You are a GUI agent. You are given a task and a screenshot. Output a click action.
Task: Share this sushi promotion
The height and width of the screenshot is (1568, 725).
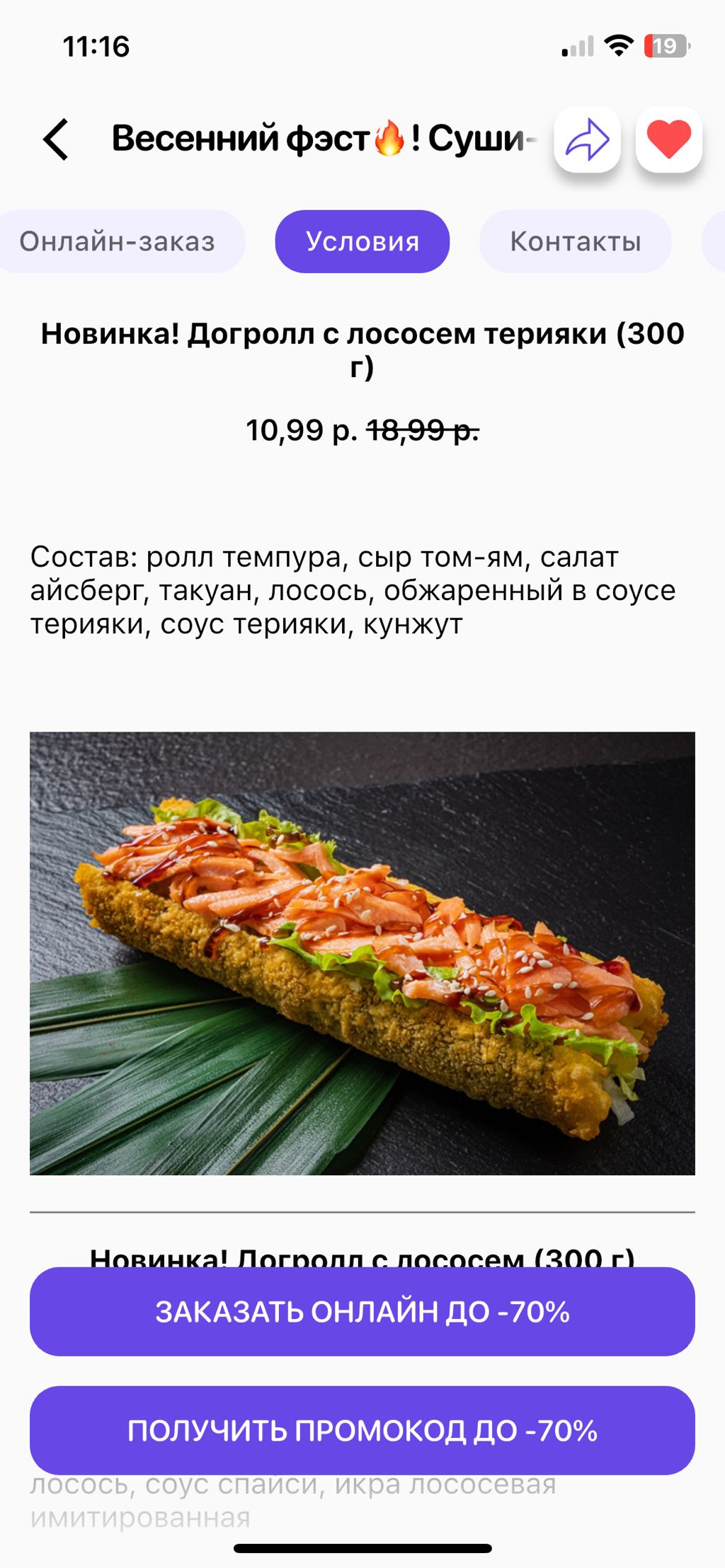click(x=587, y=139)
